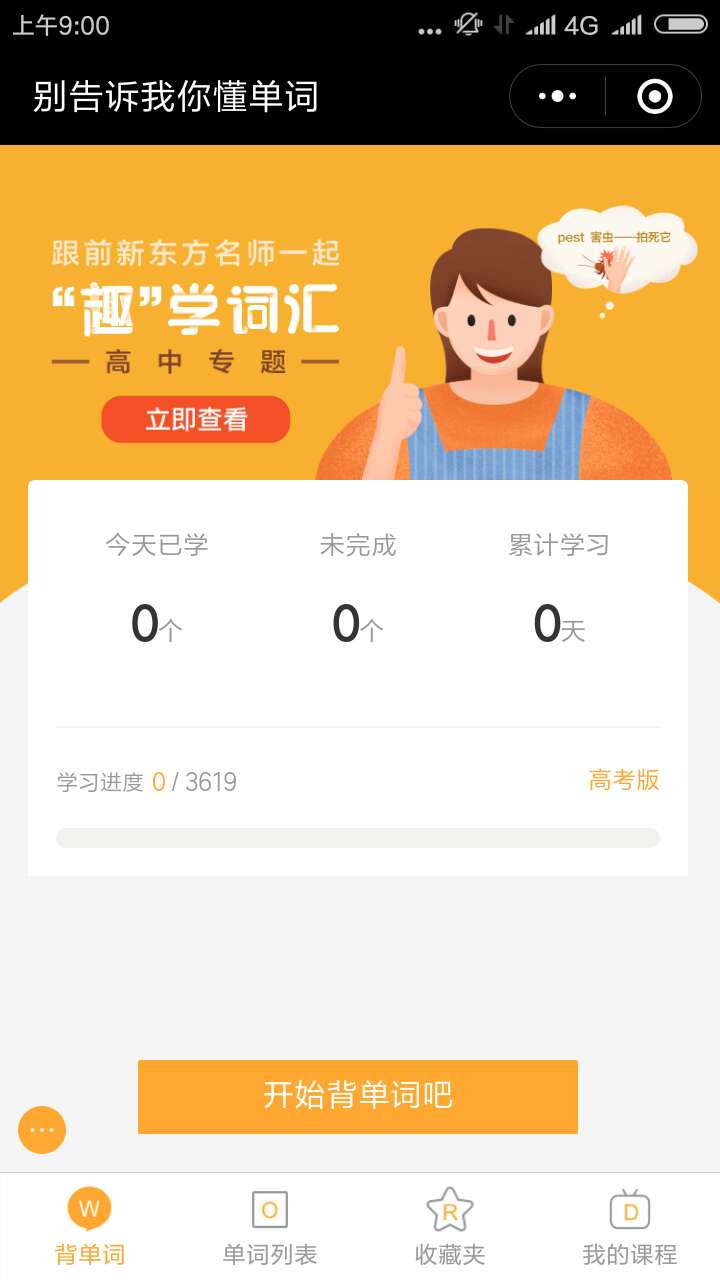Switch to the 单词列表 tab
The height and width of the screenshot is (1280, 720).
click(270, 1226)
